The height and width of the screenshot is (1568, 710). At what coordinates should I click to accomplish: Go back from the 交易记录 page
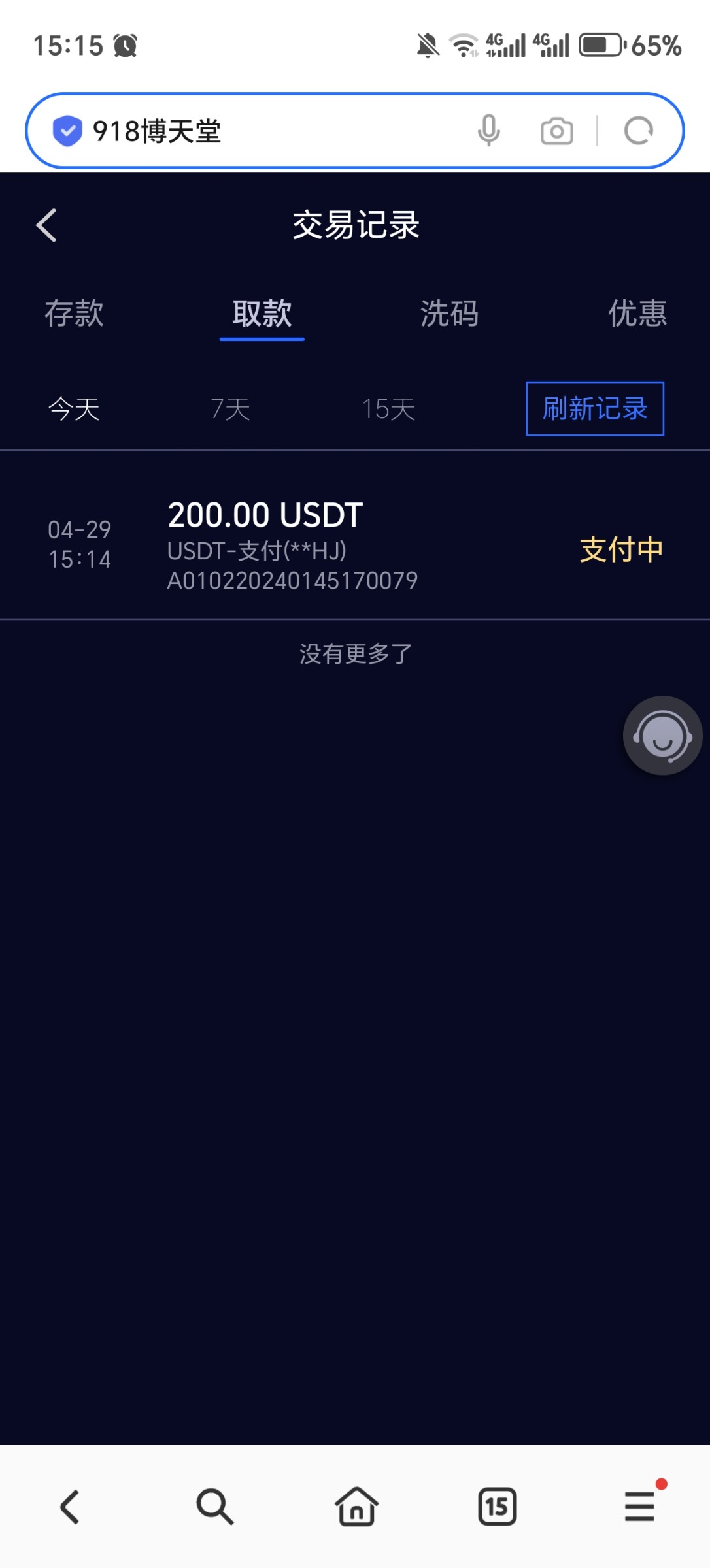pos(46,225)
